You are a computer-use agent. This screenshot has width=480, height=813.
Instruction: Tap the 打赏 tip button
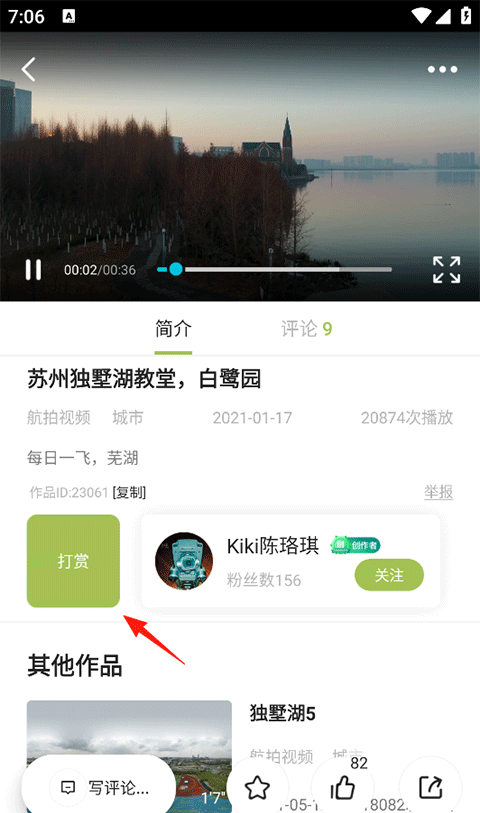(x=73, y=561)
